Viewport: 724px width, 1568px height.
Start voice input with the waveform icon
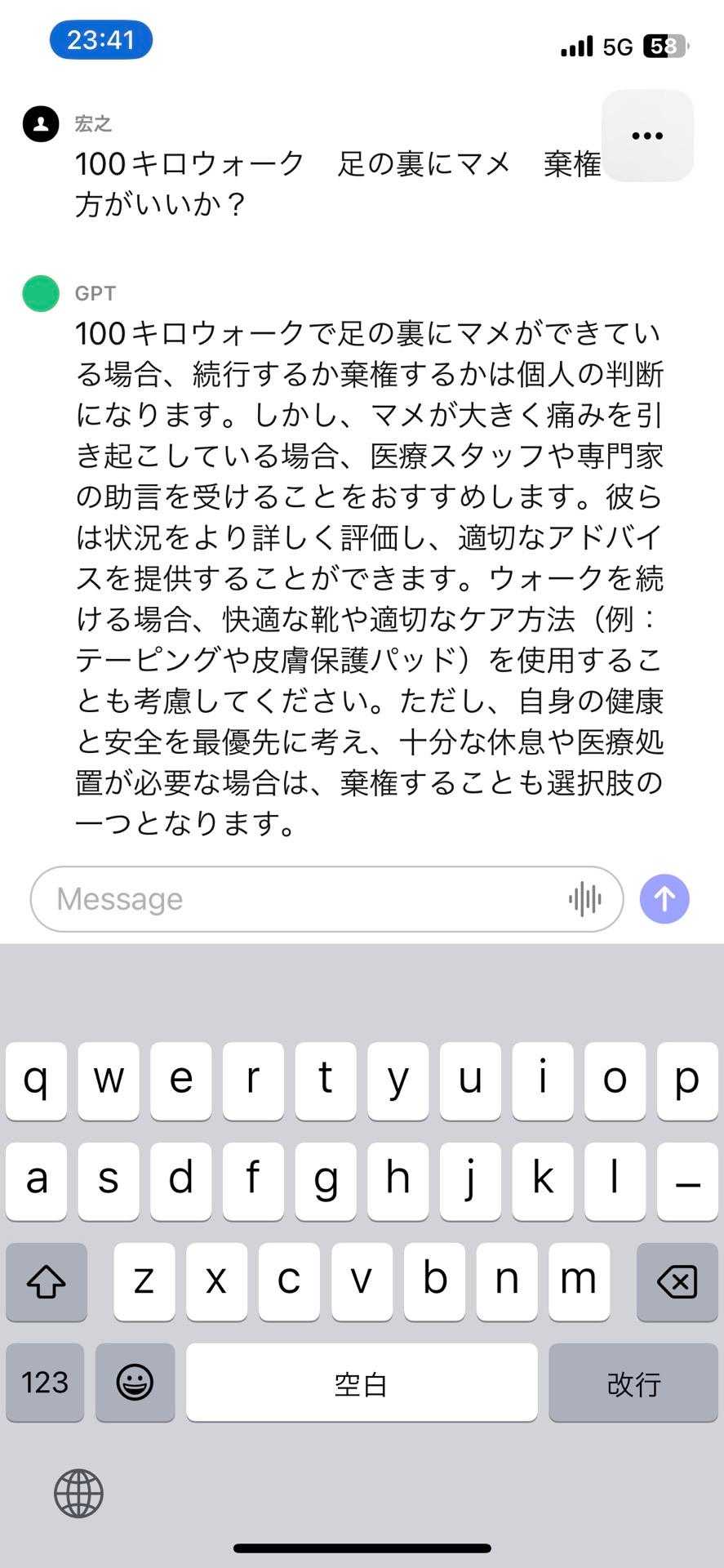pyautogui.click(x=584, y=899)
